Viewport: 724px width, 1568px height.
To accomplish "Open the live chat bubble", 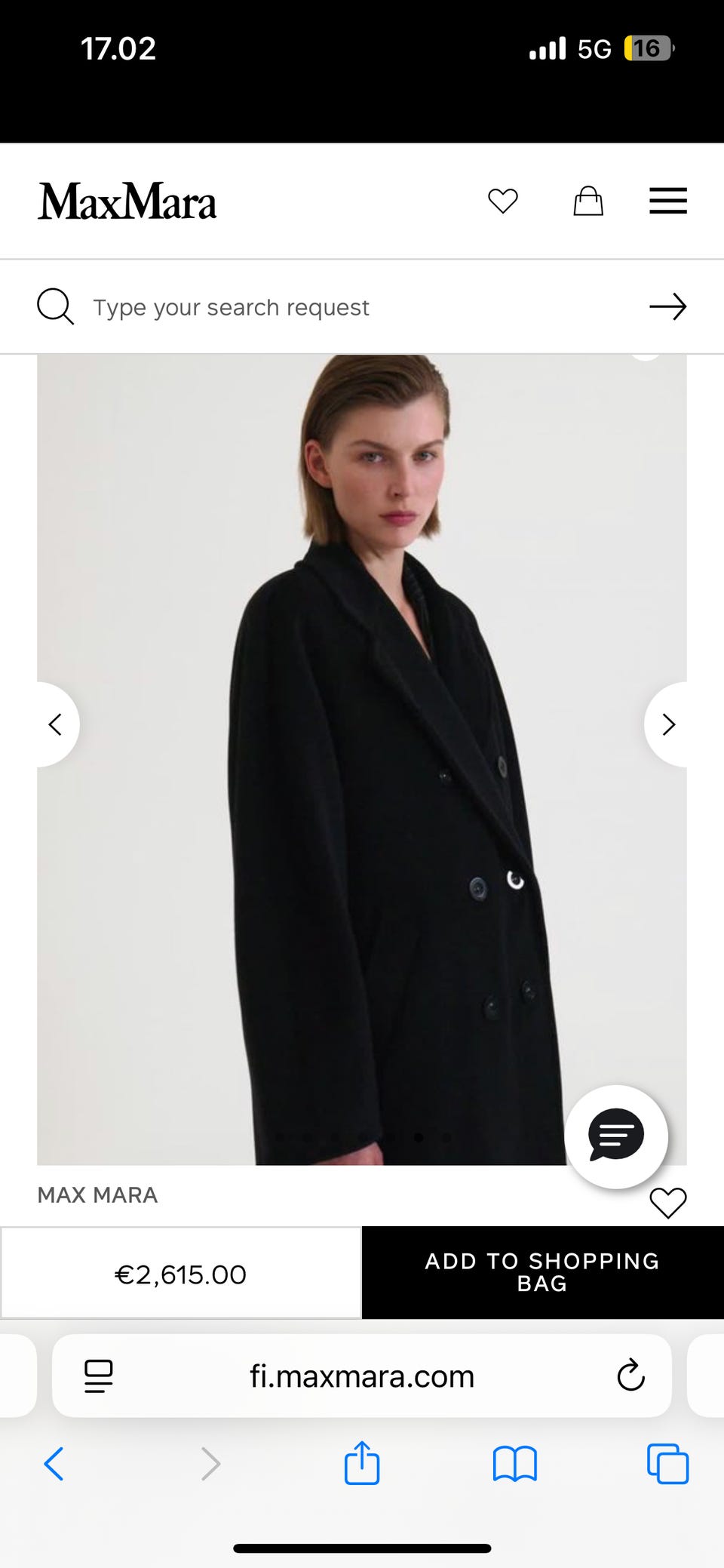I will point(616,1136).
